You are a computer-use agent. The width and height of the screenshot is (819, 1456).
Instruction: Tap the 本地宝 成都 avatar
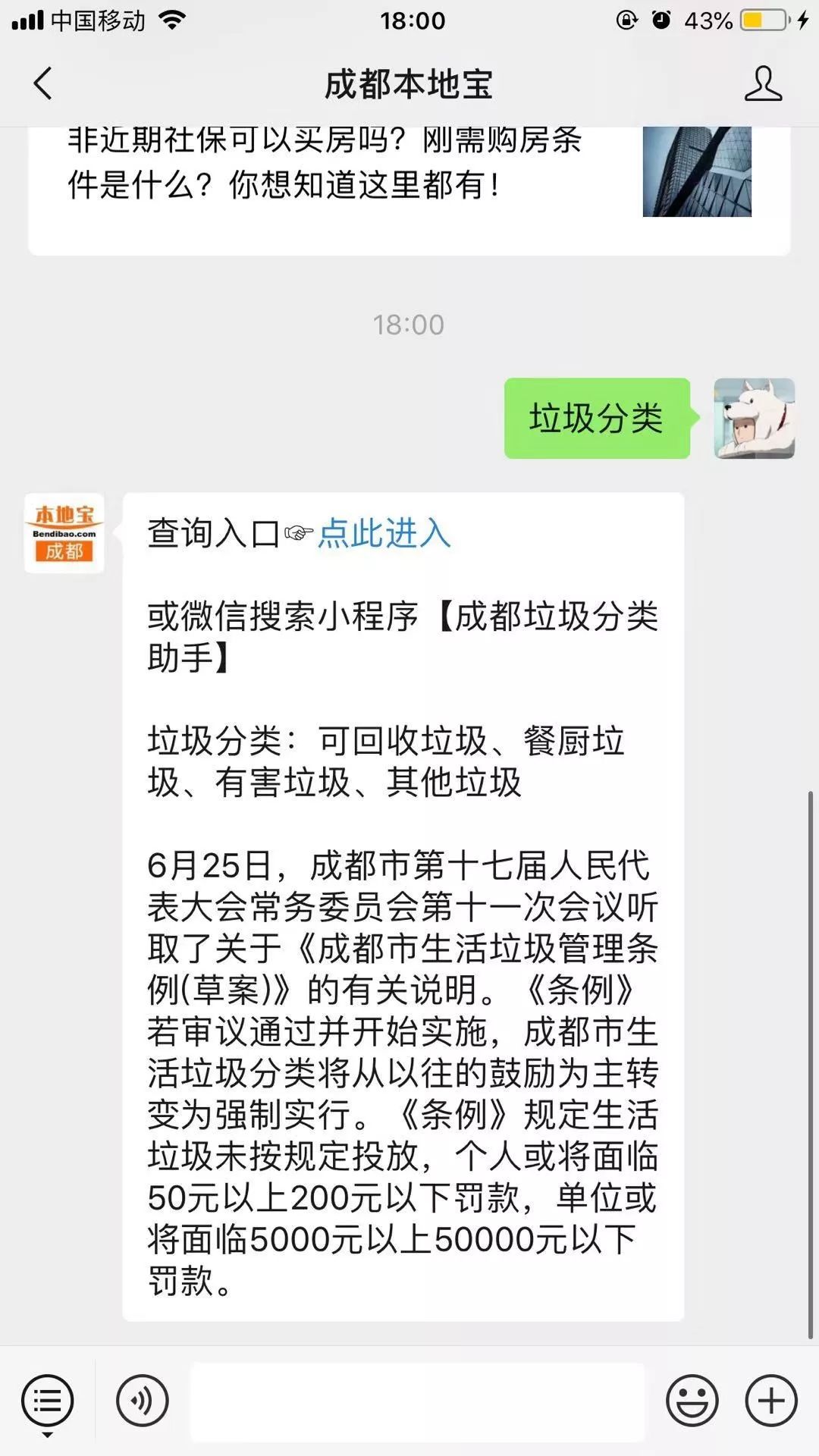(64, 533)
